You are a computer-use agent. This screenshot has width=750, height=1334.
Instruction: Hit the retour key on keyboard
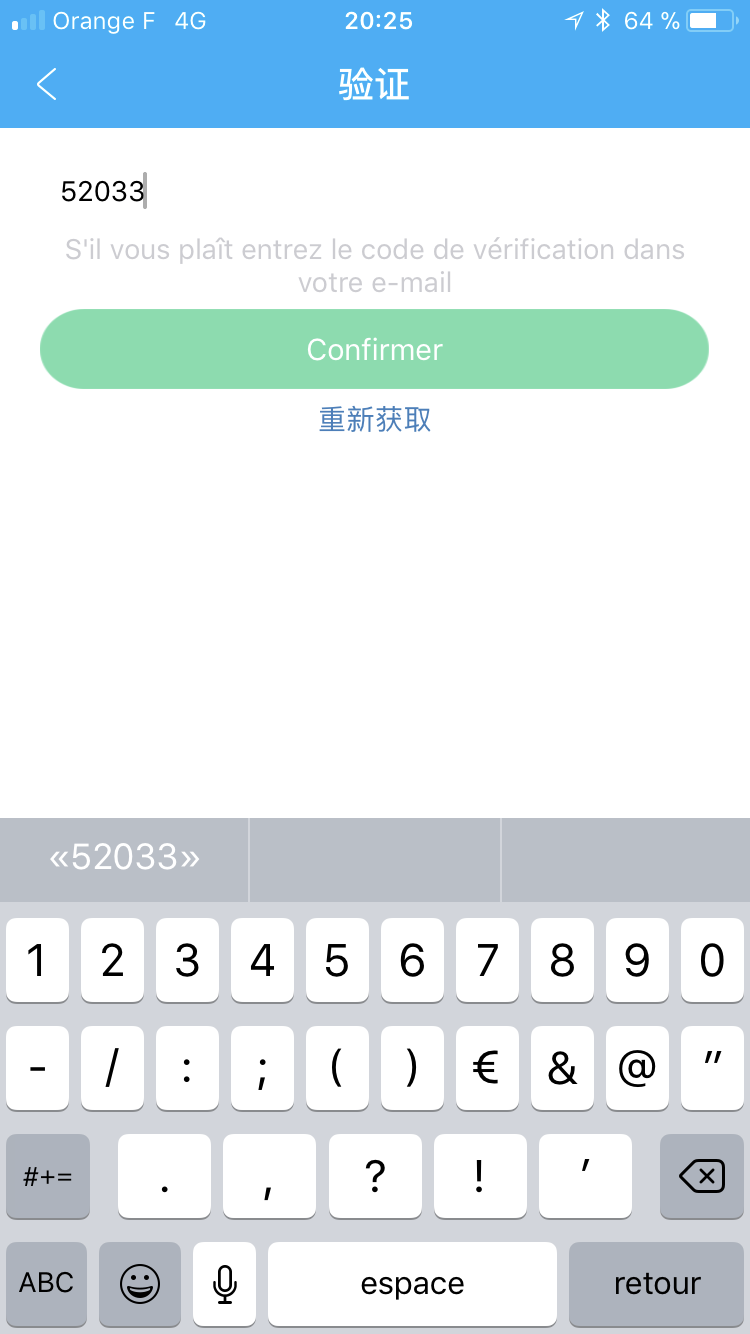click(657, 1284)
